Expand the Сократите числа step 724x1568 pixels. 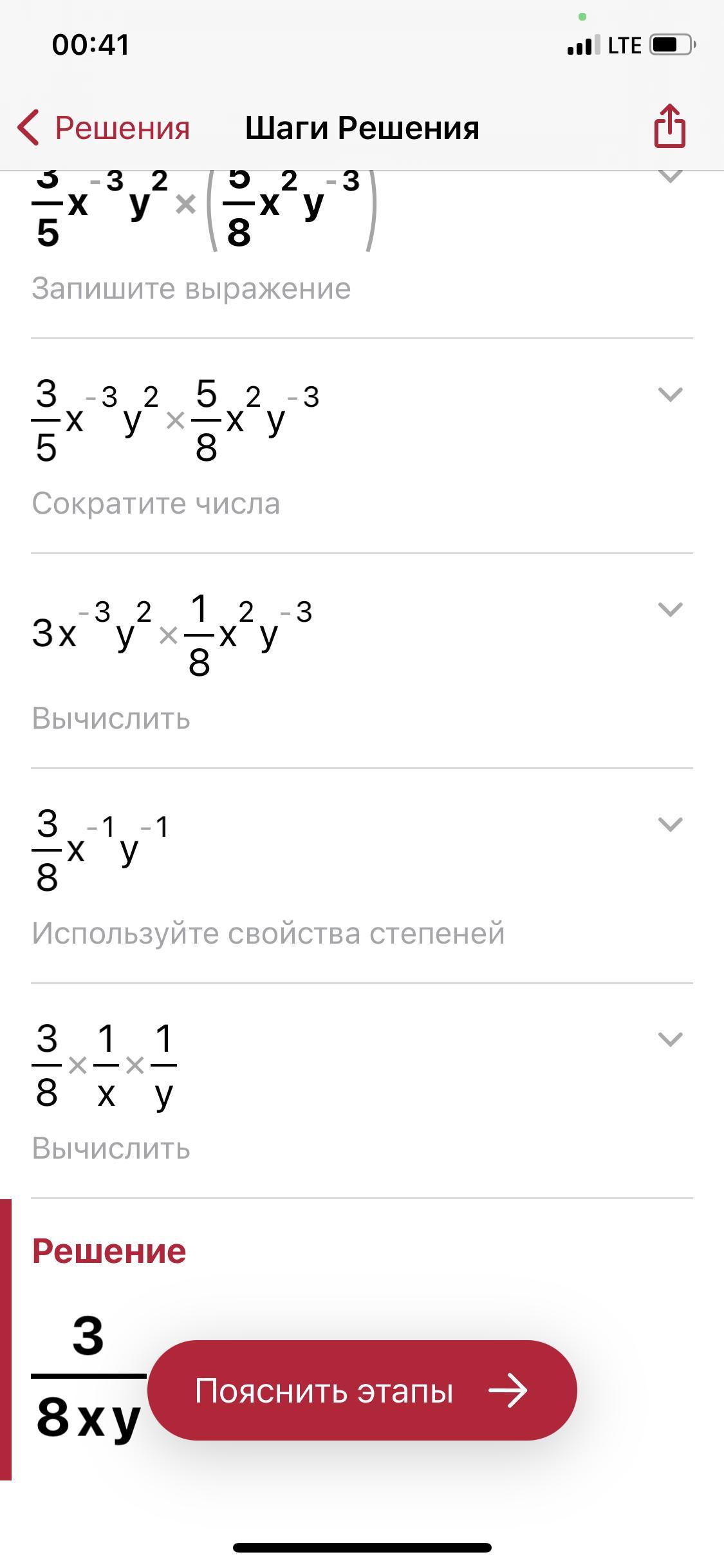[671, 395]
